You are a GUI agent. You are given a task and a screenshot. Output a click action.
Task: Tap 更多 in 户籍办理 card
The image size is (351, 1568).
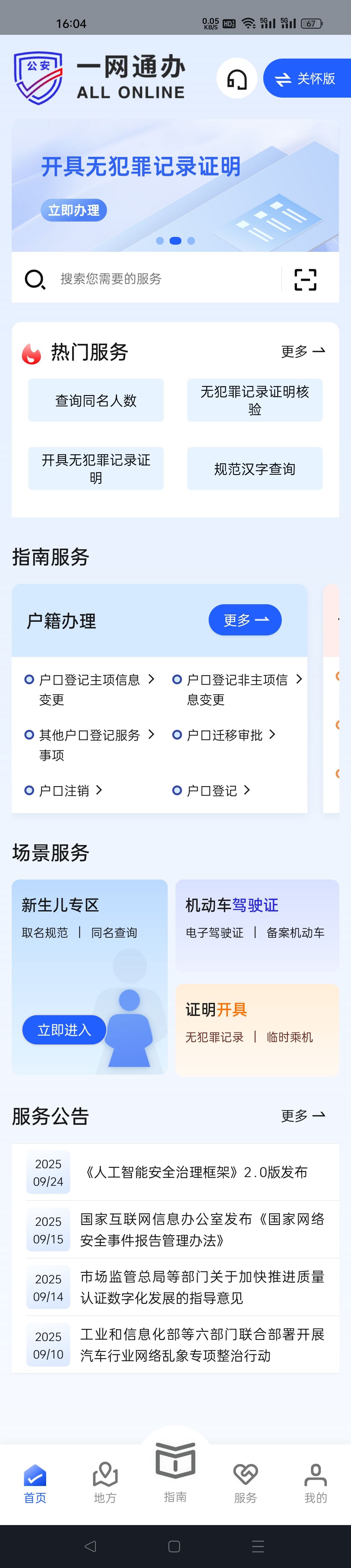click(244, 620)
